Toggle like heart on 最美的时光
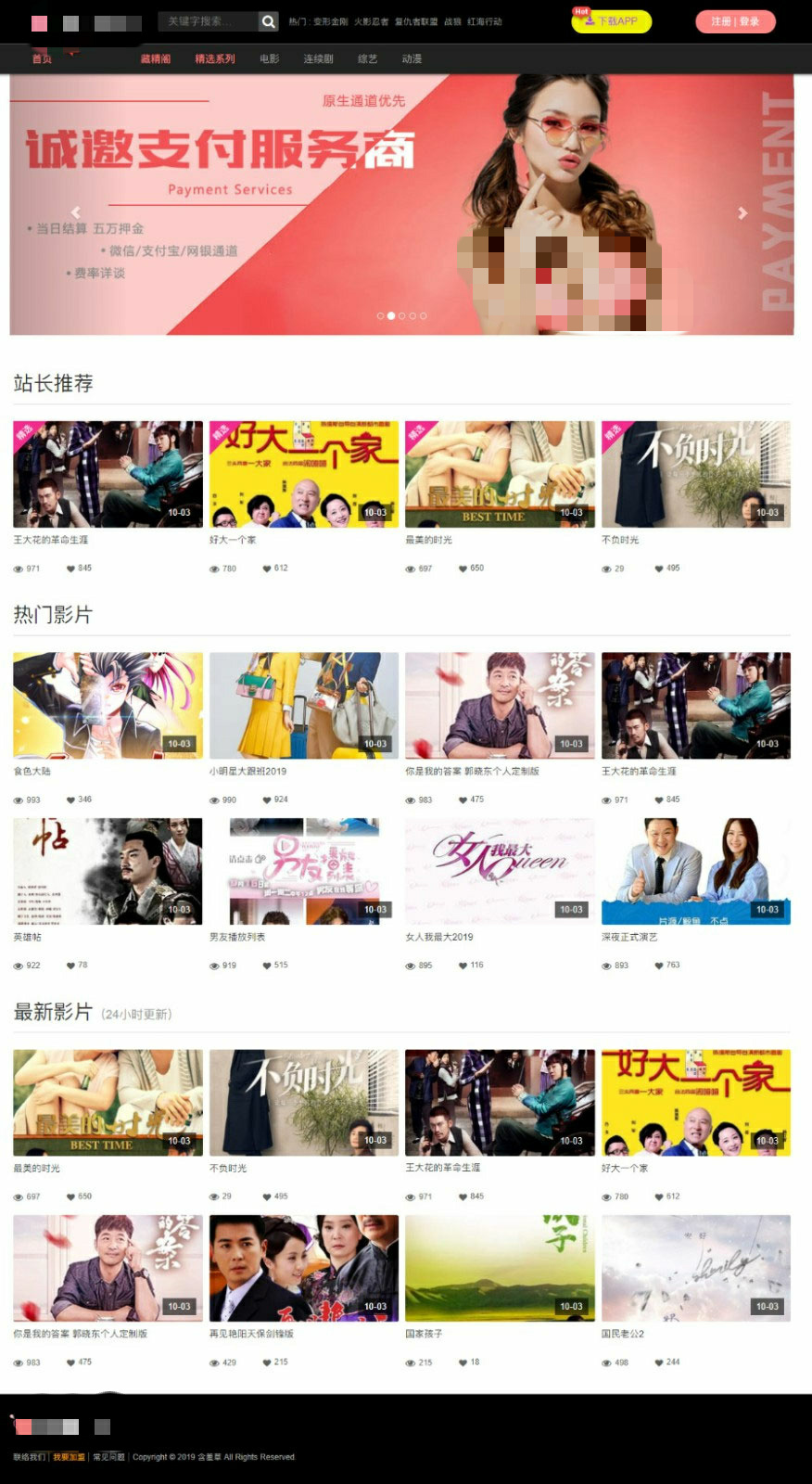This screenshot has width=812, height=1484. [x=463, y=569]
